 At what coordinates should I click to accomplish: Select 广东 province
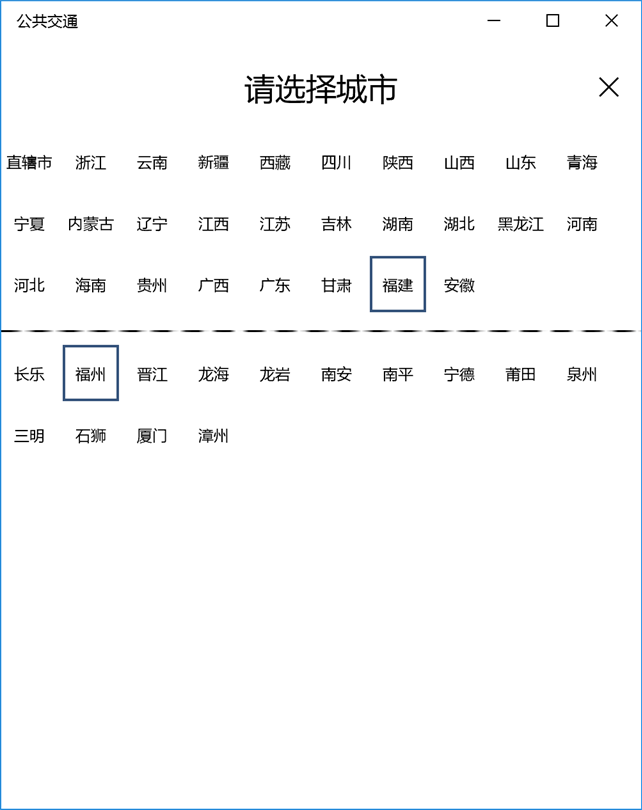[x=275, y=285]
